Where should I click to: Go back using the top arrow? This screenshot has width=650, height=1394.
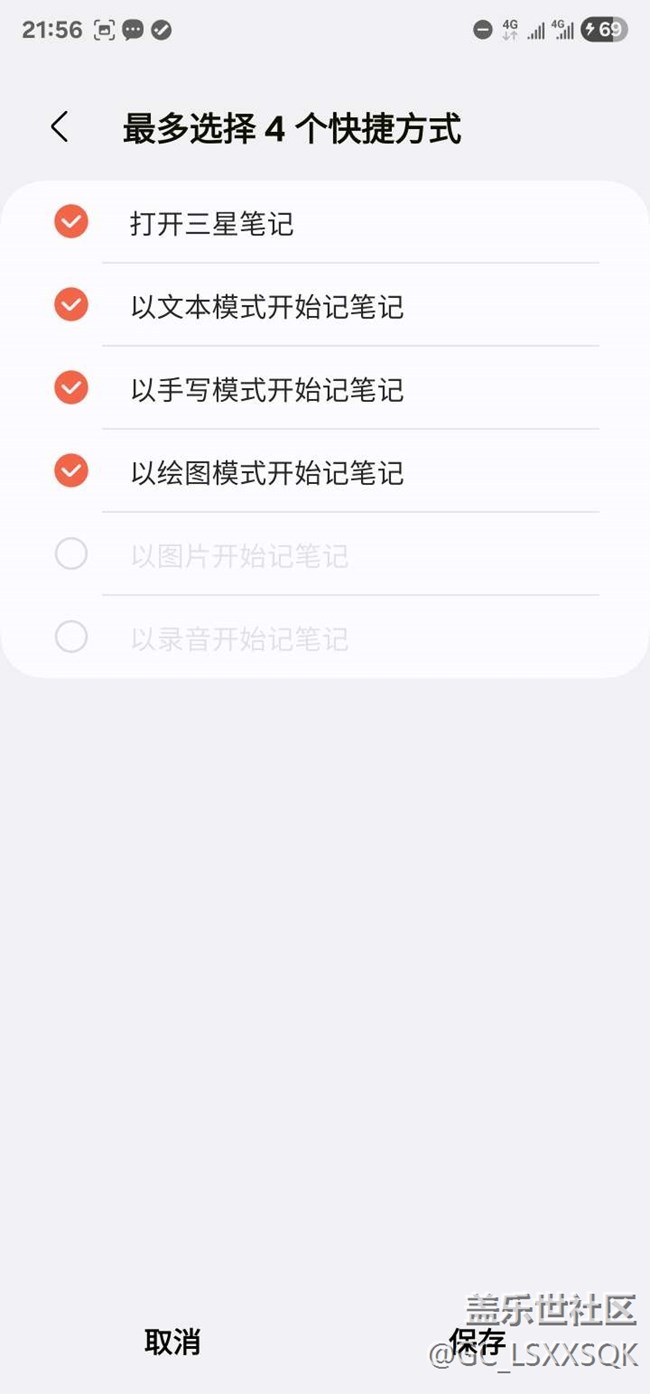[x=60, y=128]
